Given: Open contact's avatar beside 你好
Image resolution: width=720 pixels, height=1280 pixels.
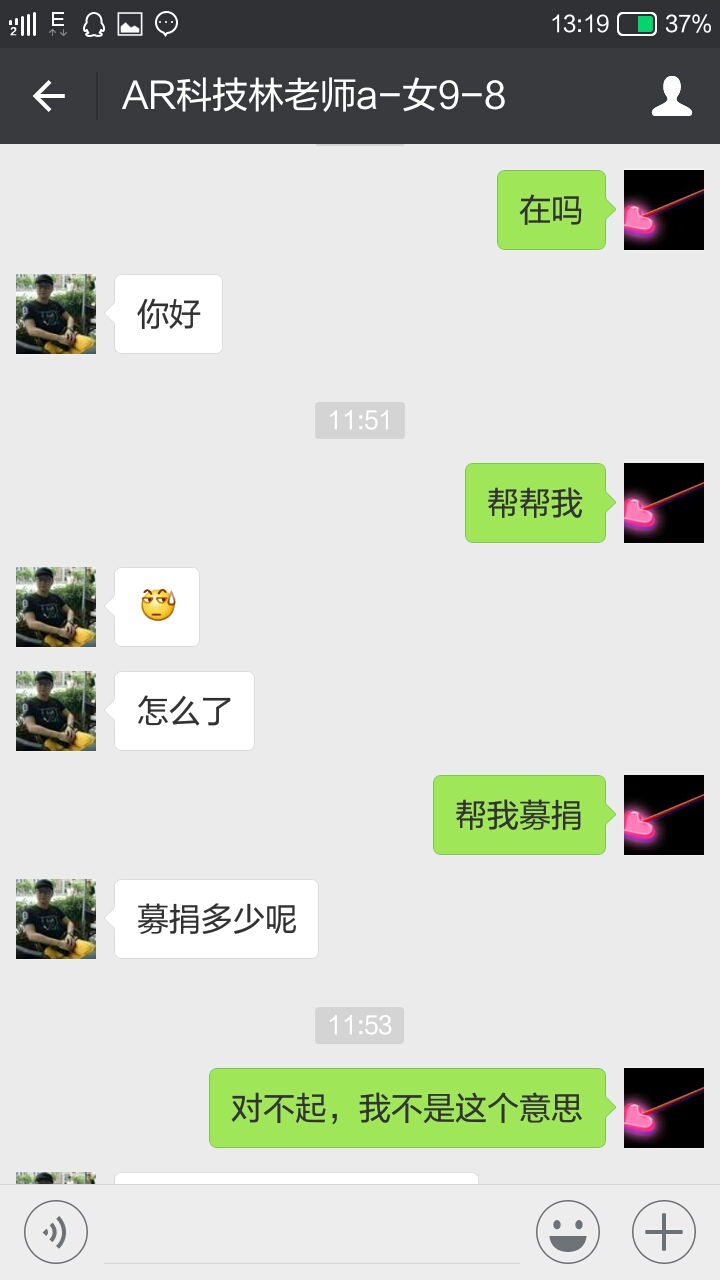Looking at the screenshot, I should tap(56, 314).
